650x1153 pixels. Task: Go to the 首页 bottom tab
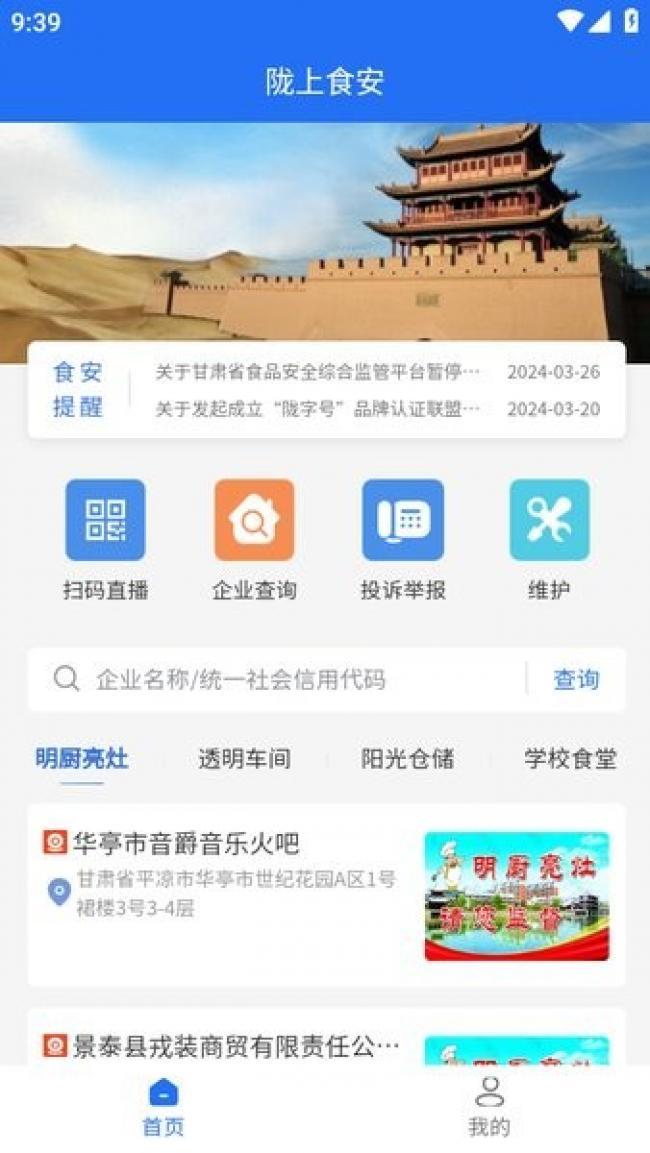coord(163,1108)
